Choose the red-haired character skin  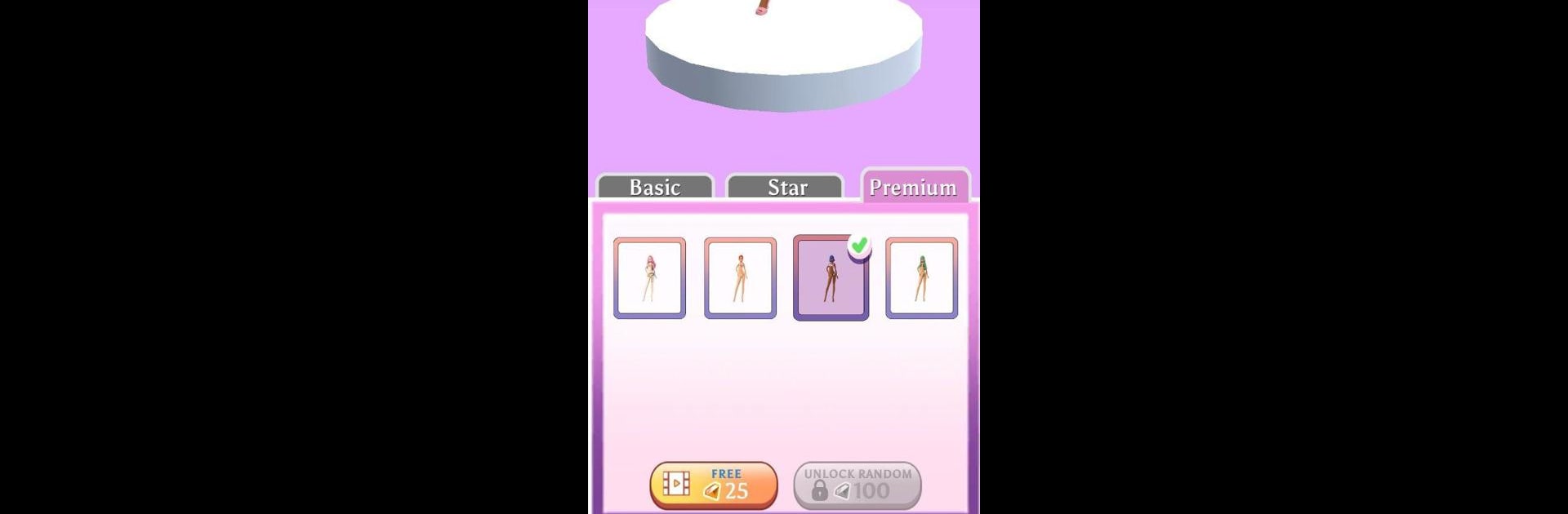(740, 278)
